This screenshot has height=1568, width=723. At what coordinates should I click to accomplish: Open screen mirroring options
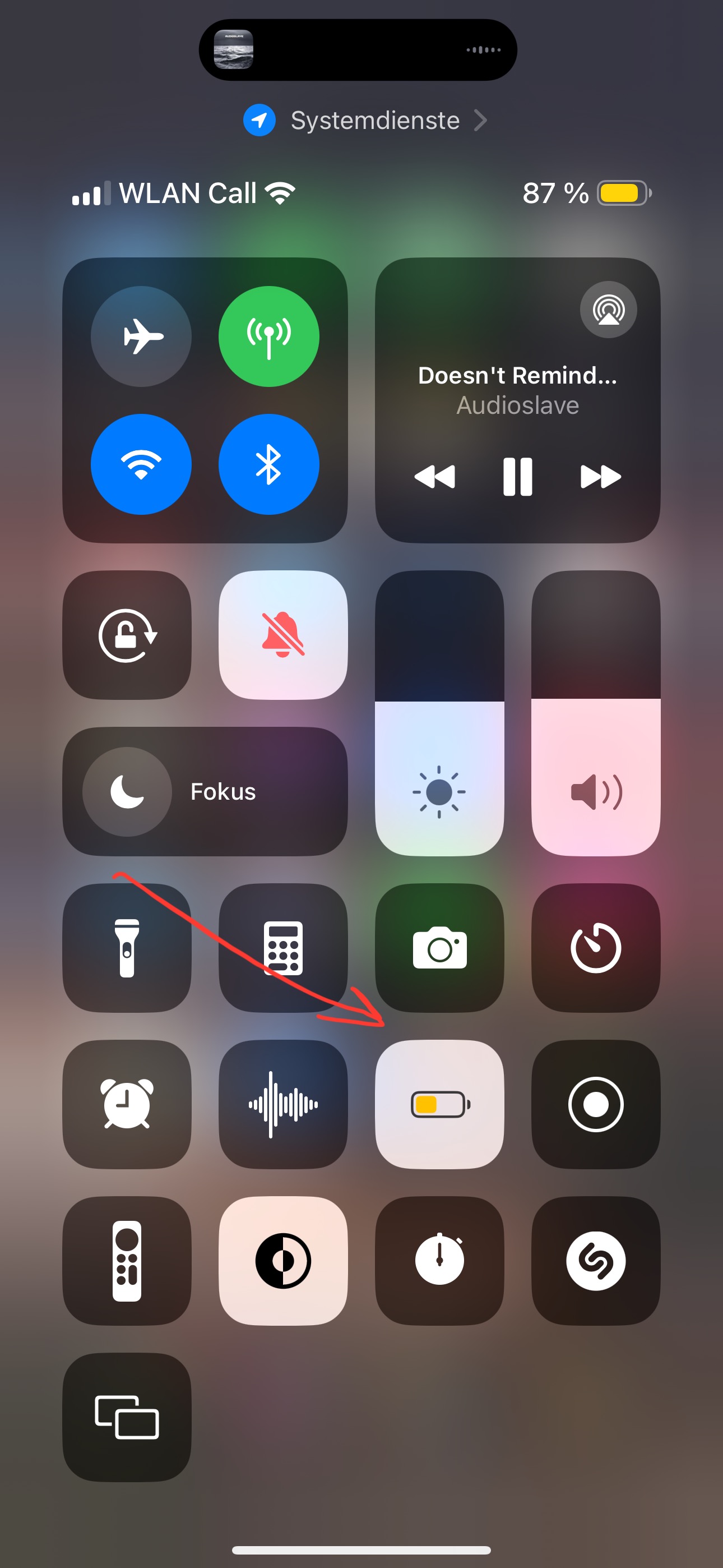[127, 1417]
